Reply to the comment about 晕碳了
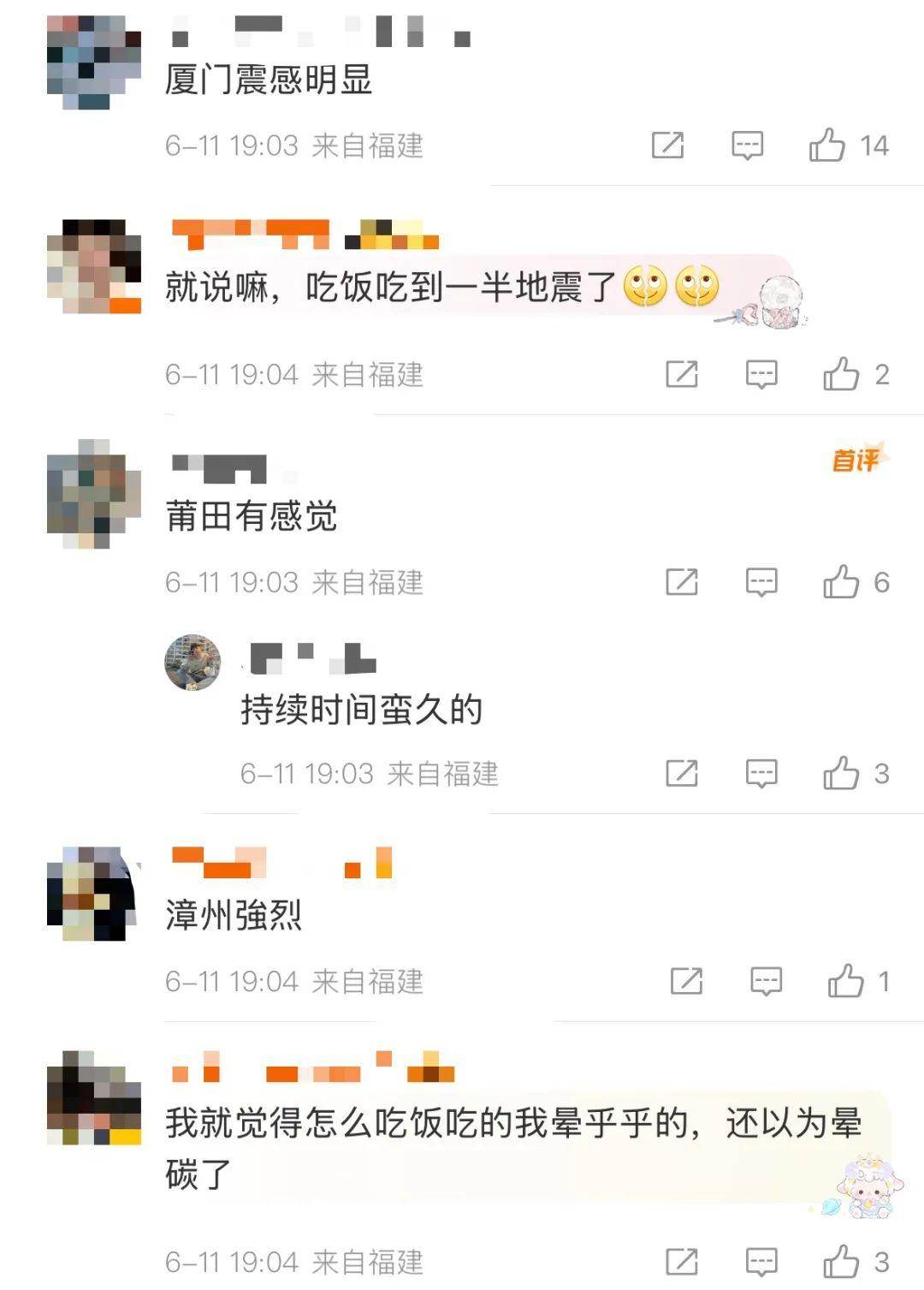924x1290 pixels. coord(761,1261)
